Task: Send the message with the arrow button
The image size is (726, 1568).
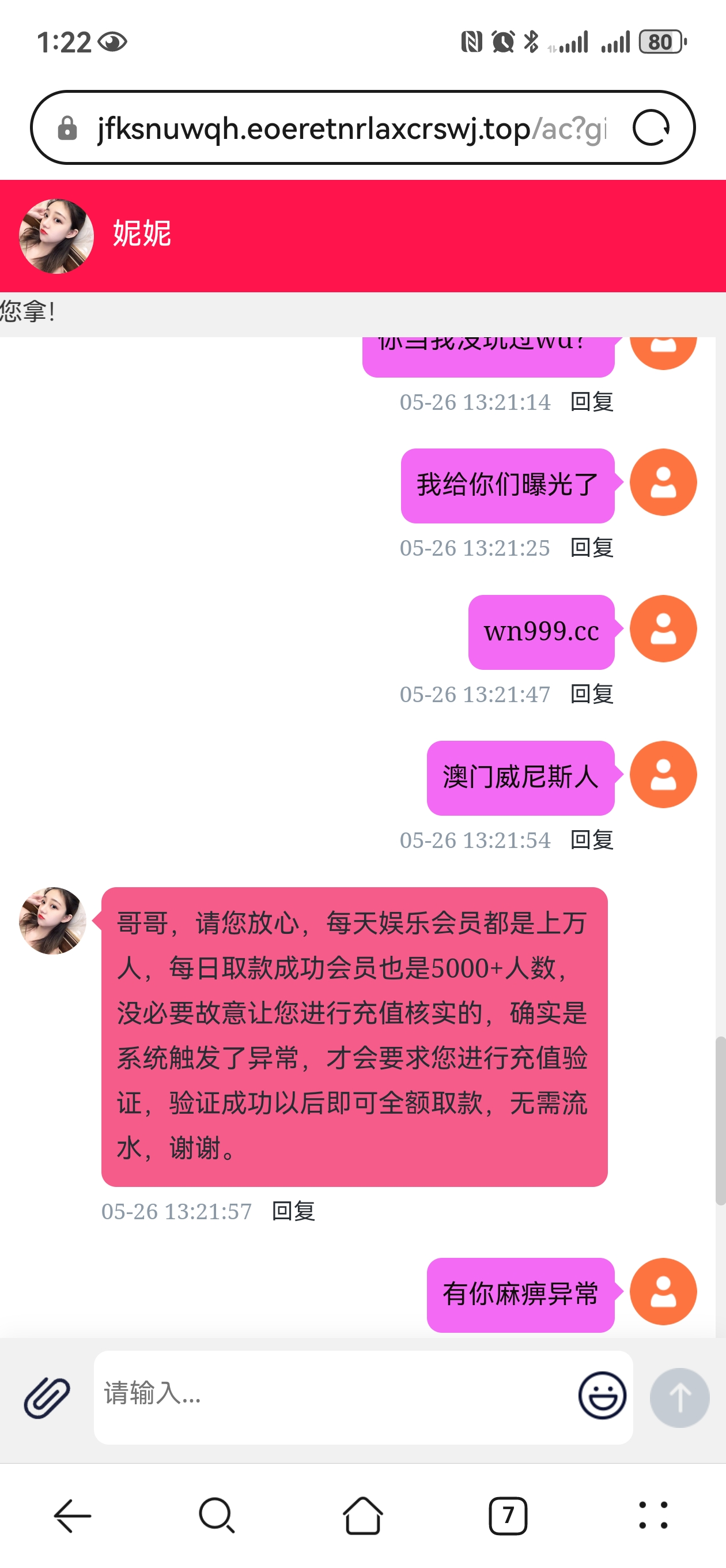Action: (679, 1397)
